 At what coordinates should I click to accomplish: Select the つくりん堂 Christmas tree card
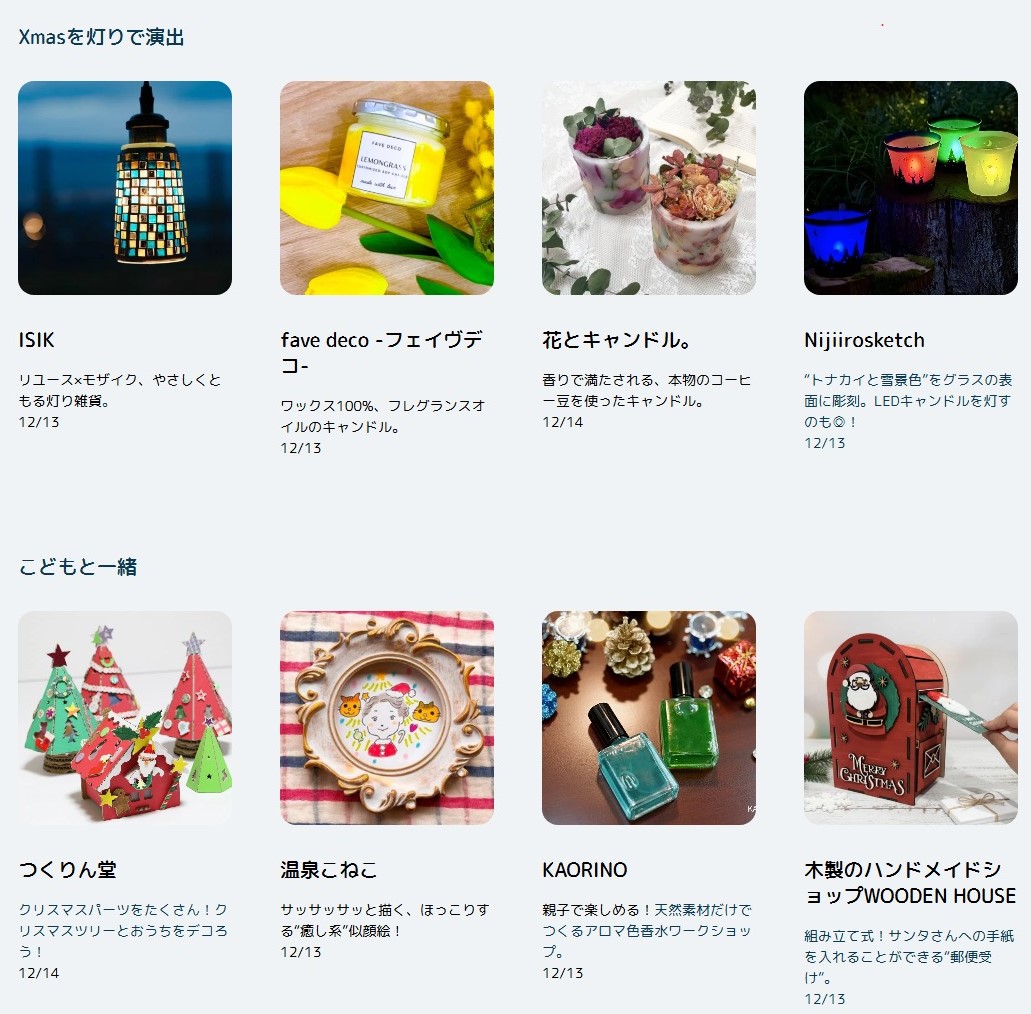[x=125, y=718]
